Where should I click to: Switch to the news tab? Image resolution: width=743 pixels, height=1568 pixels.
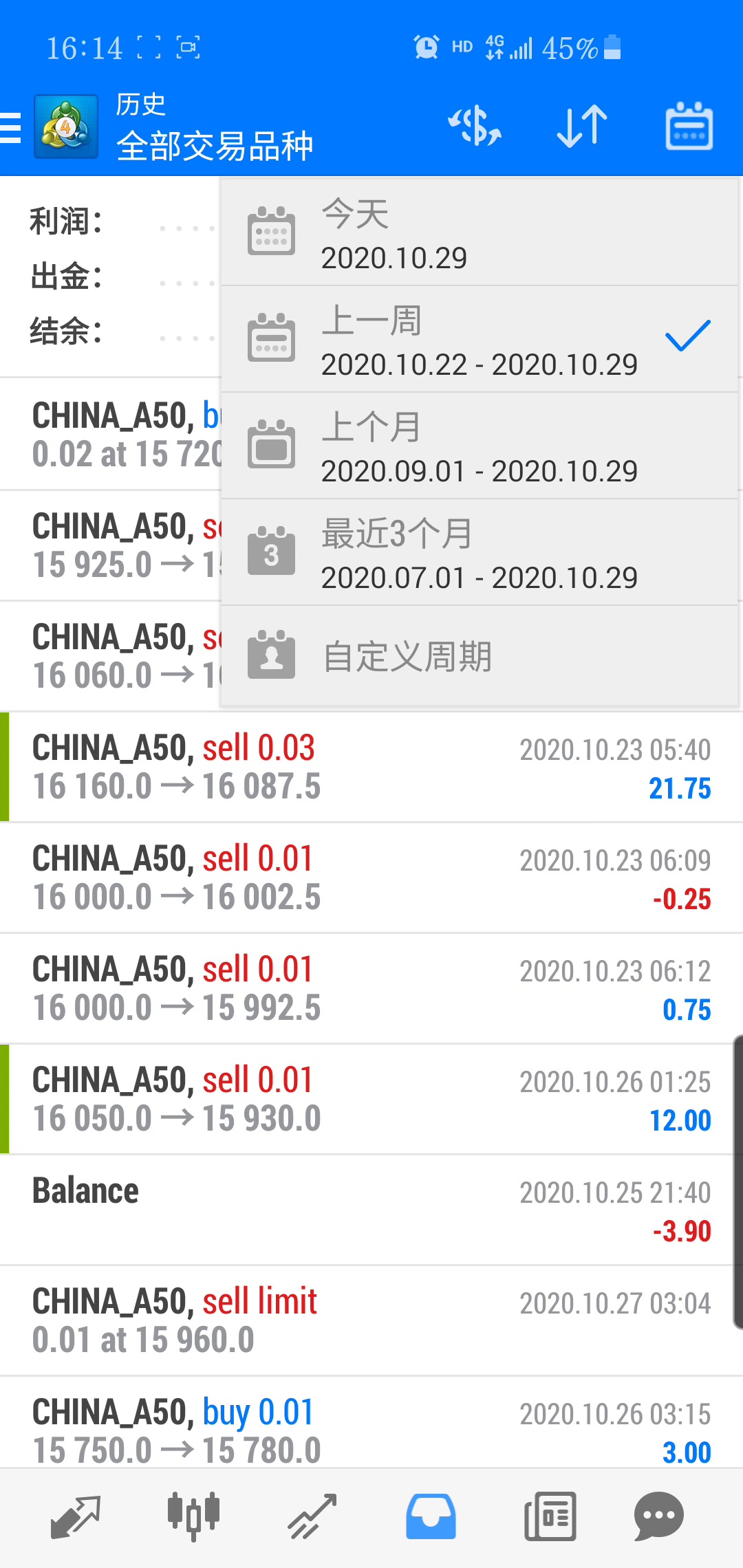pyautogui.click(x=550, y=1516)
